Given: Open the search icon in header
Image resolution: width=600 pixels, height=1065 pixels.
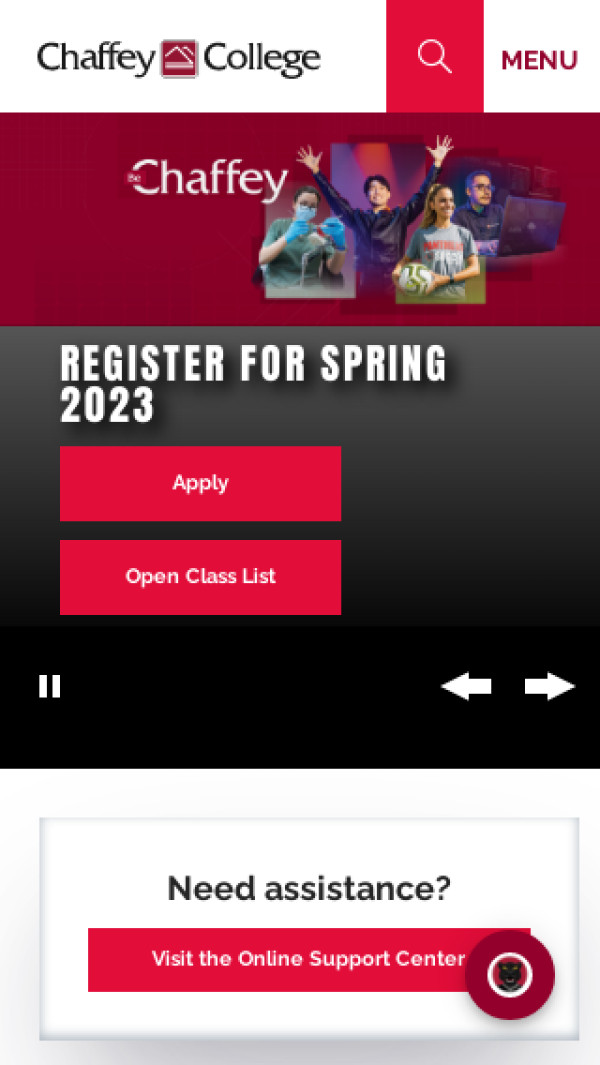Looking at the screenshot, I should coord(434,56).
